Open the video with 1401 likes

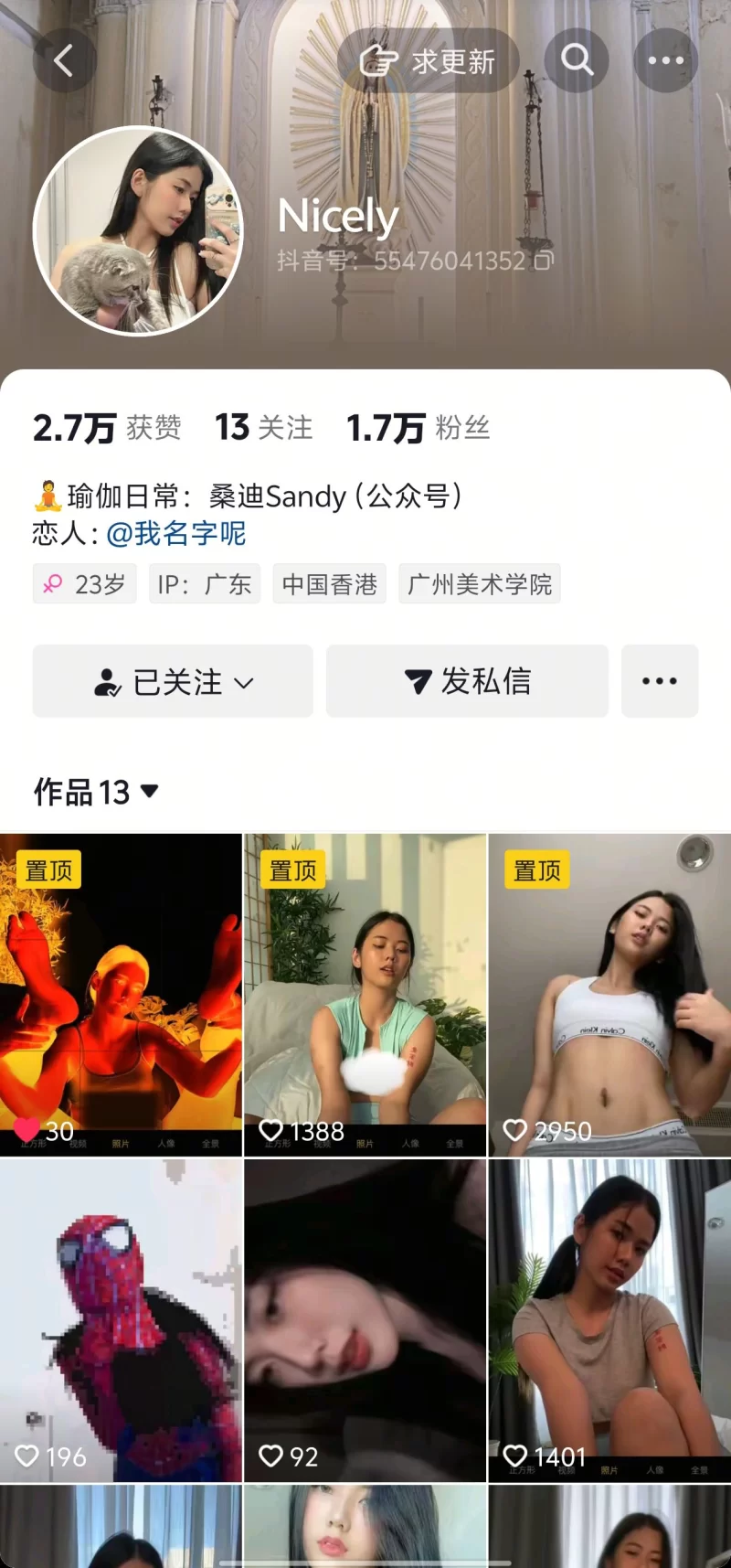pyautogui.click(x=609, y=1320)
